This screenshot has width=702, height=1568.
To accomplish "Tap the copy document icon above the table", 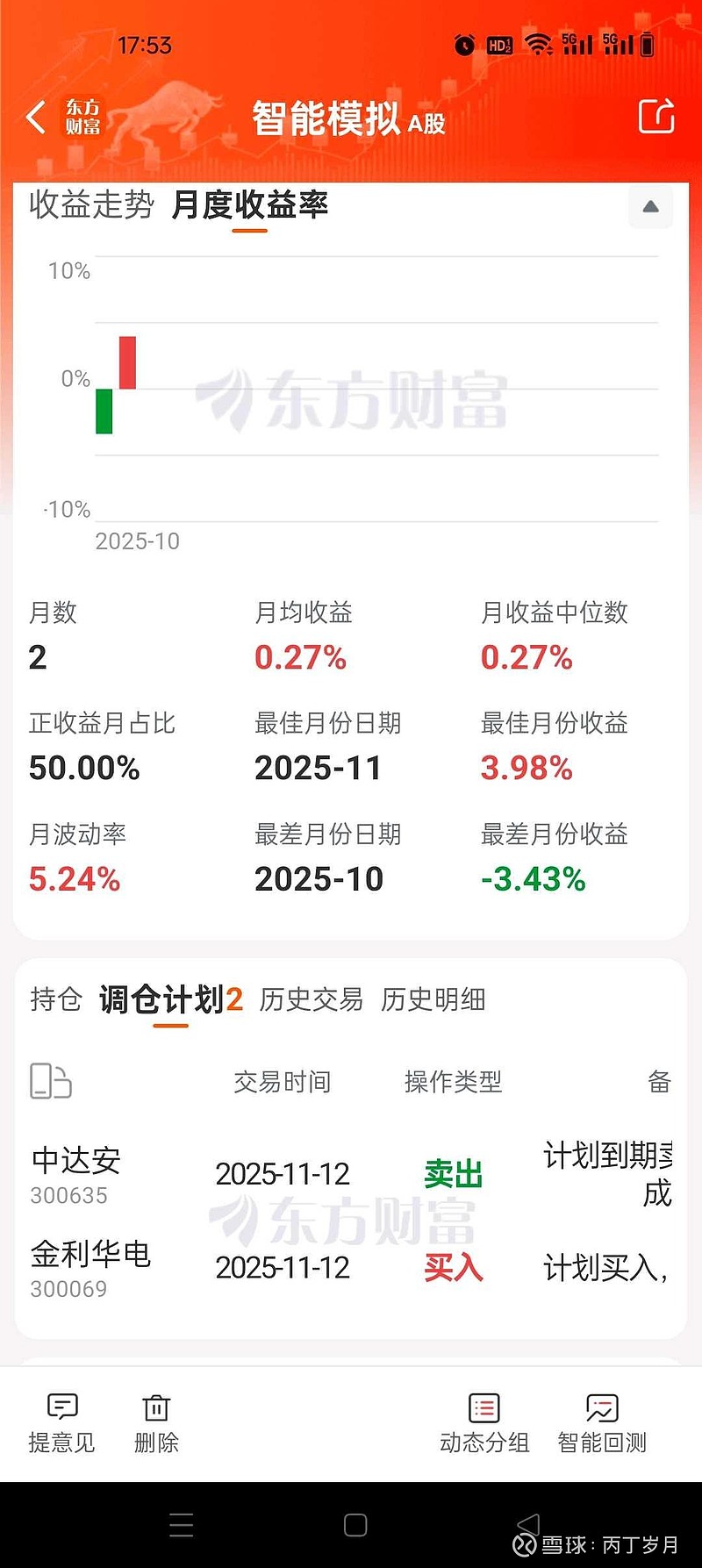I will click(50, 1082).
